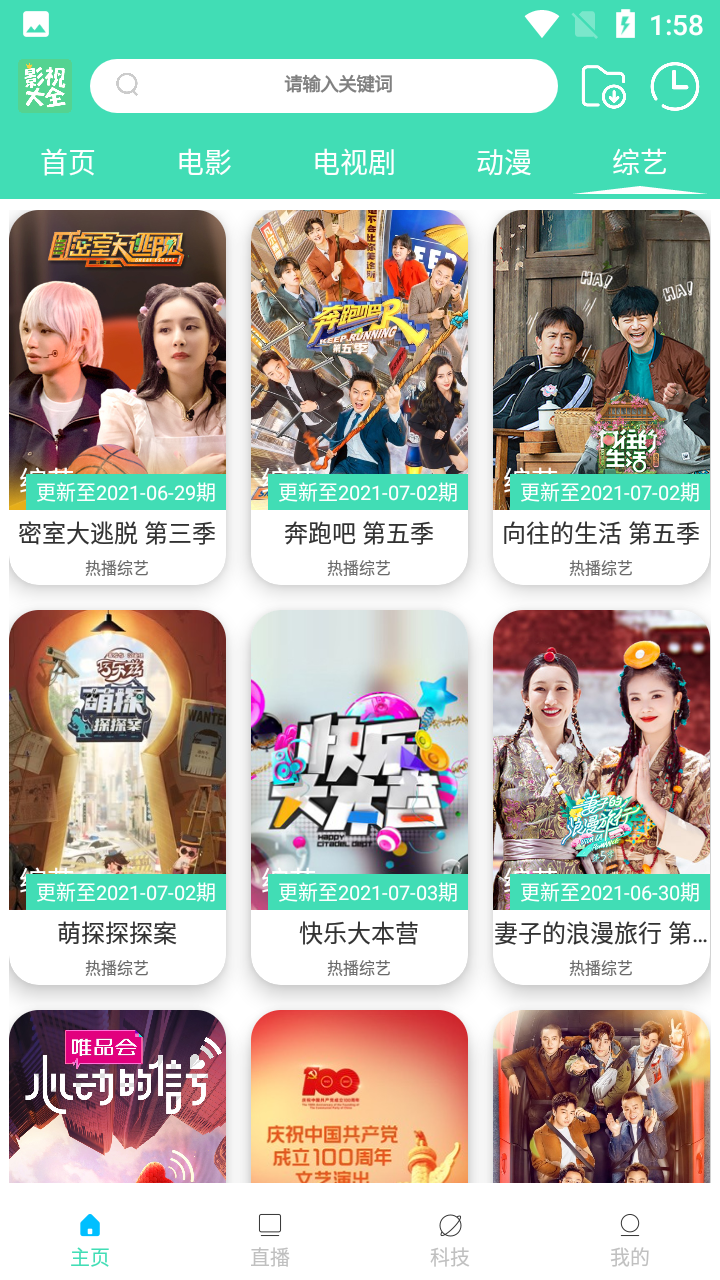Open the downloads folder icon
Screen dimensions: 720x1280
[604, 86]
